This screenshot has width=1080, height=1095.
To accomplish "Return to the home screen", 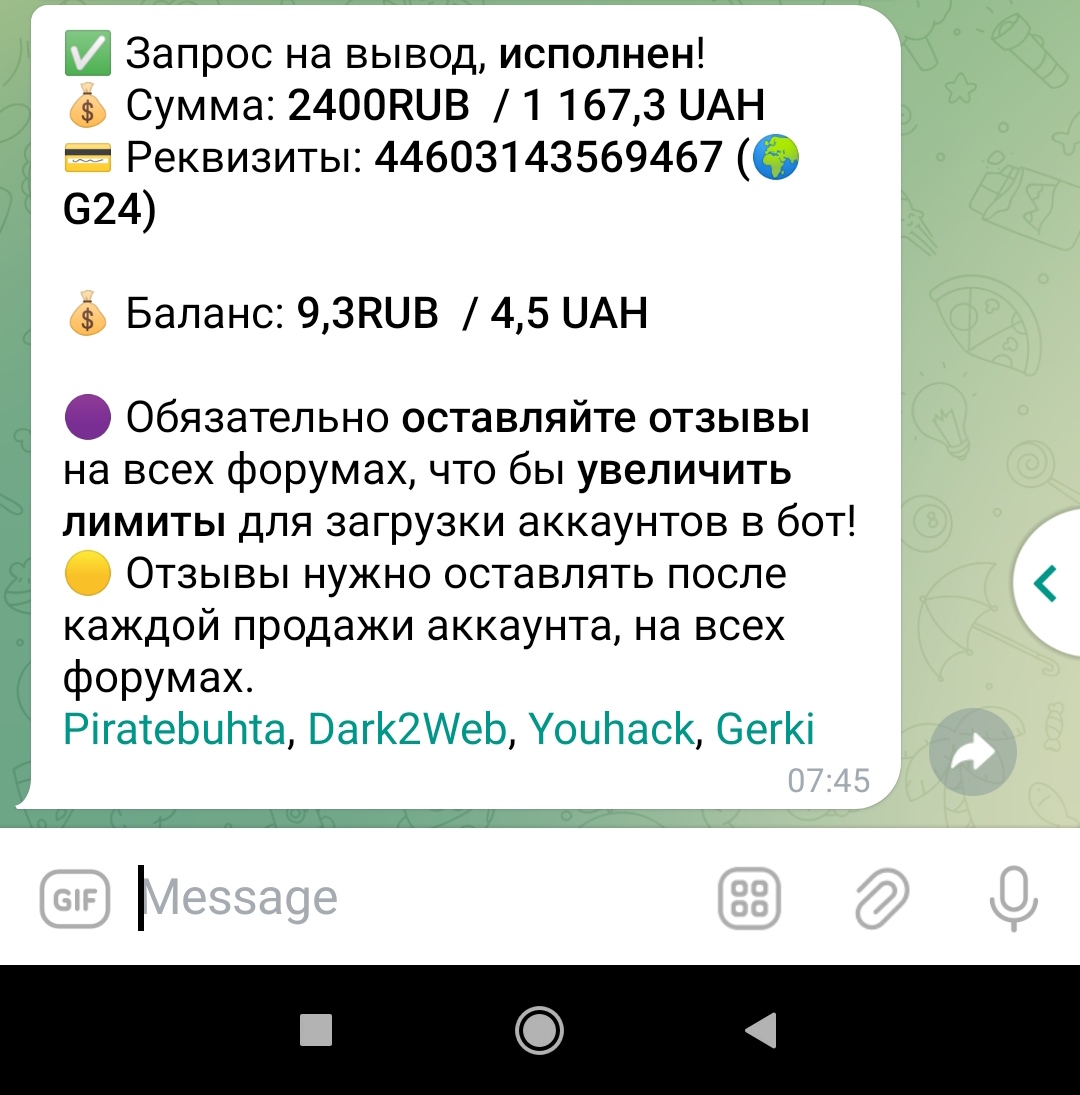I will click(x=539, y=1029).
